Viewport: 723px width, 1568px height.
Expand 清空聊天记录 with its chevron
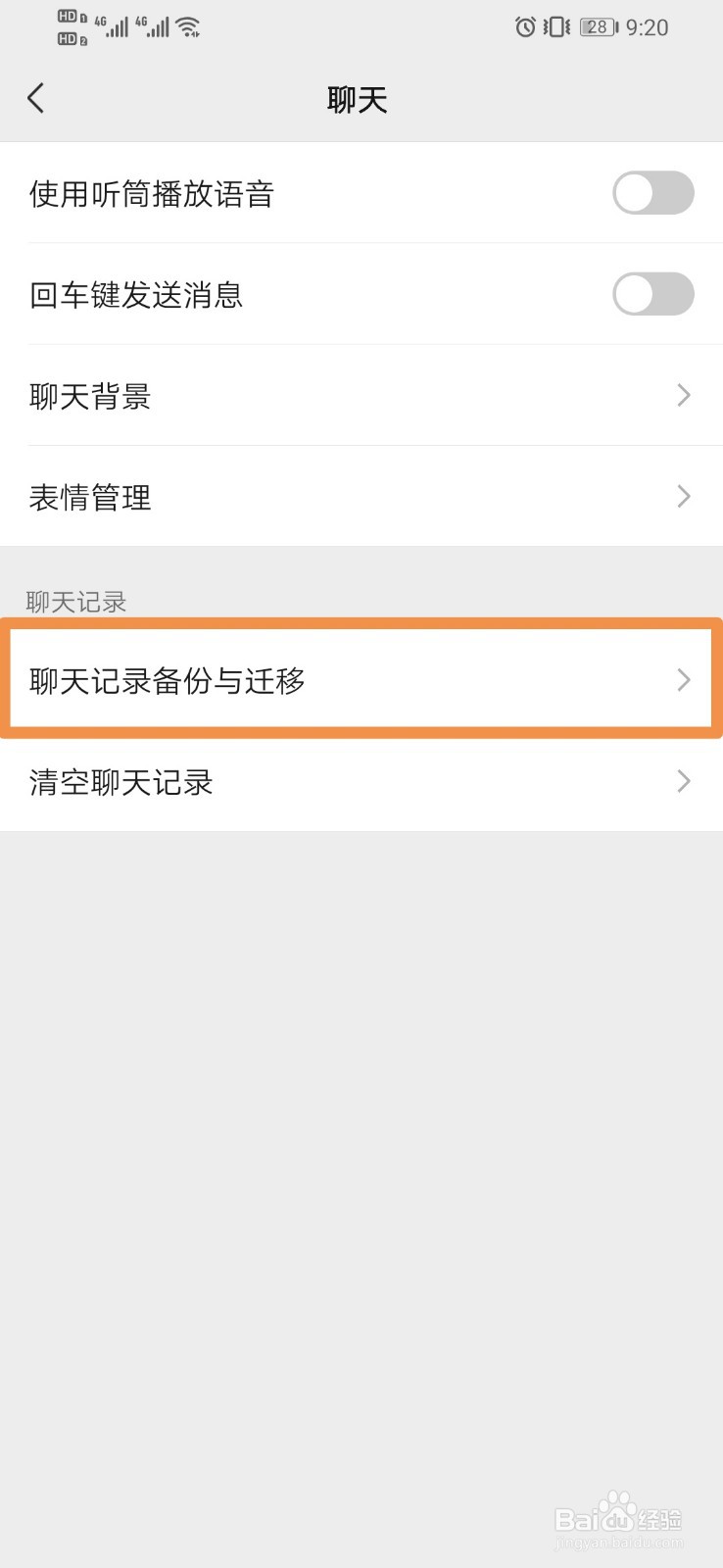tap(683, 782)
